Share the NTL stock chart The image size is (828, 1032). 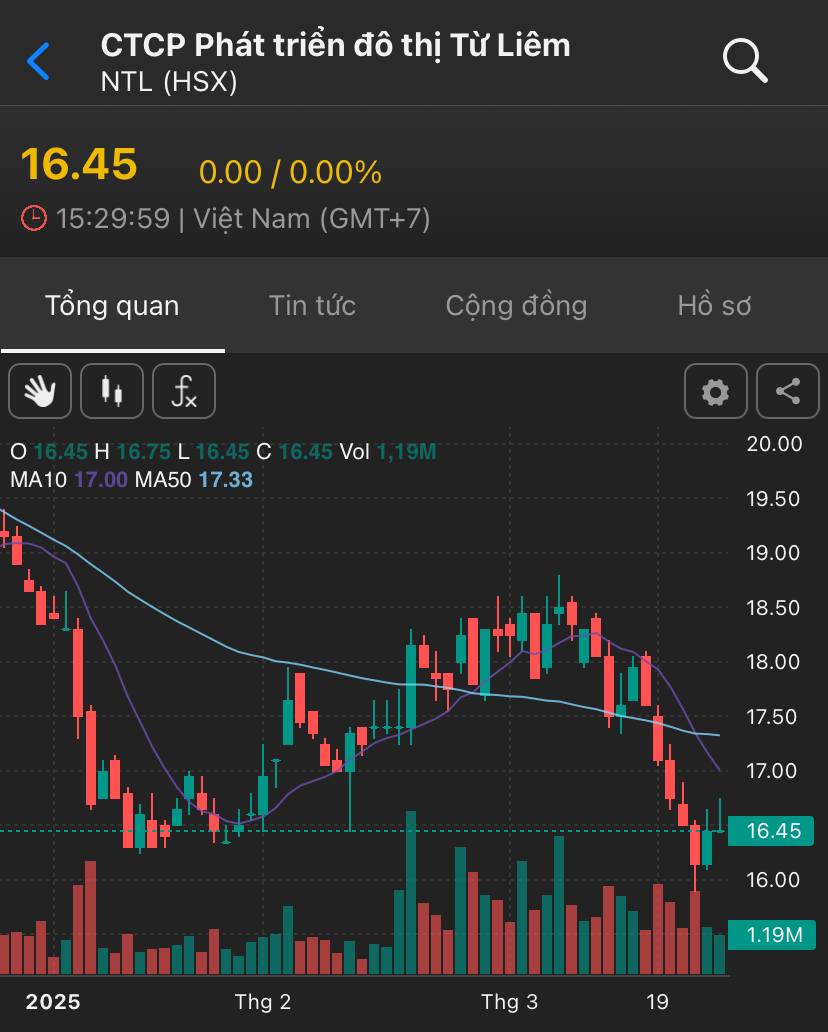click(x=788, y=391)
